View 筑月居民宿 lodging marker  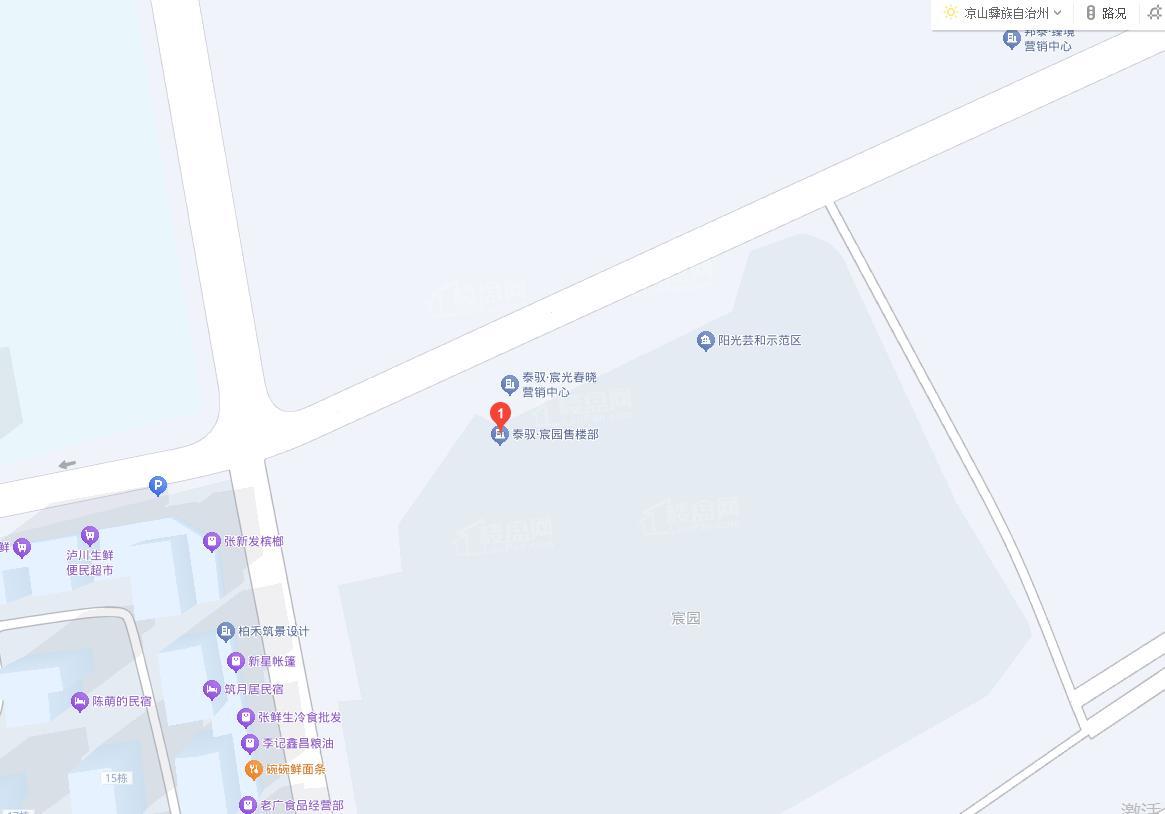pyautogui.click(x=211, y=689)
